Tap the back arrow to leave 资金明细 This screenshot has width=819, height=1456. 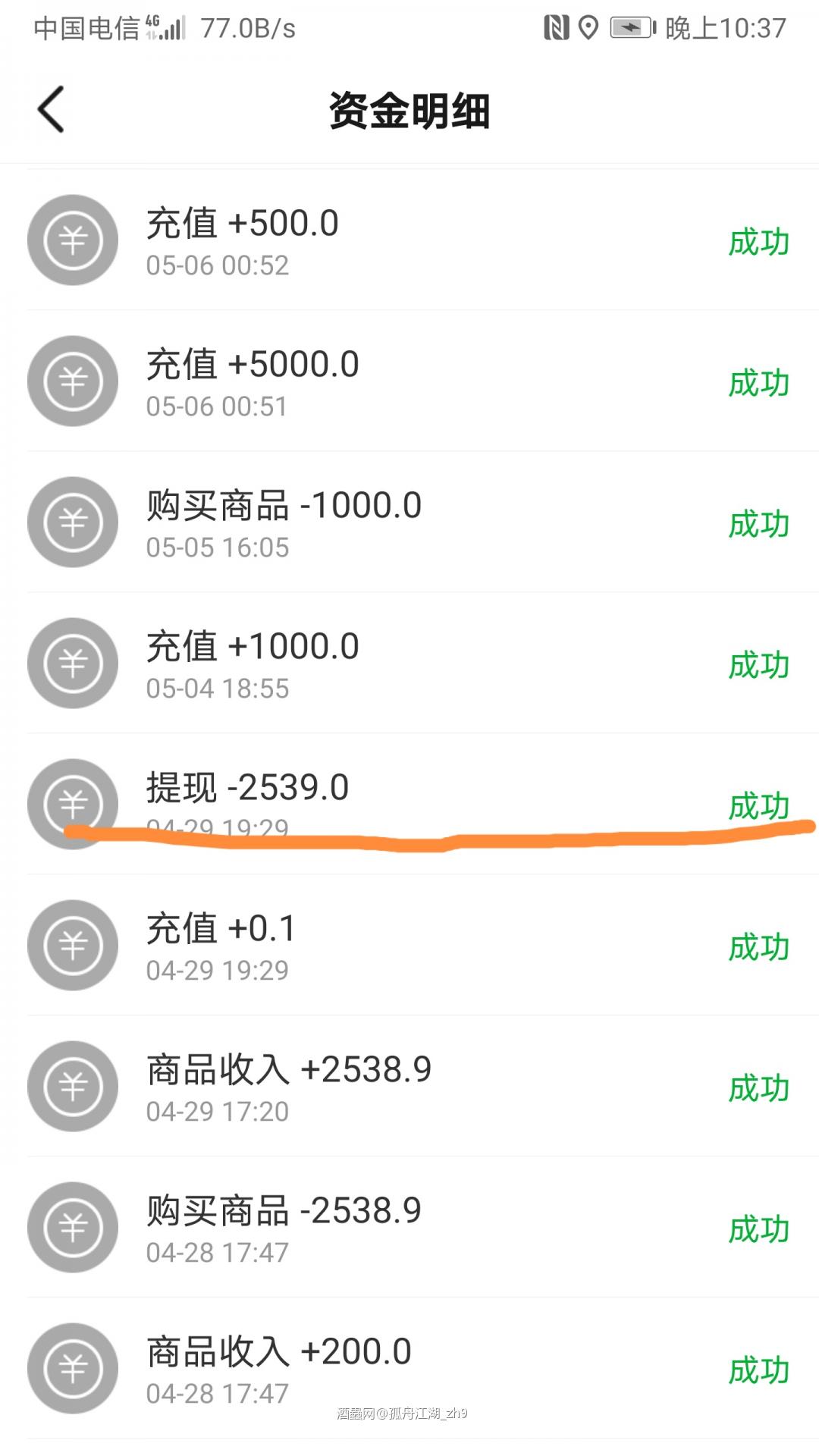(x=50, y=108)
